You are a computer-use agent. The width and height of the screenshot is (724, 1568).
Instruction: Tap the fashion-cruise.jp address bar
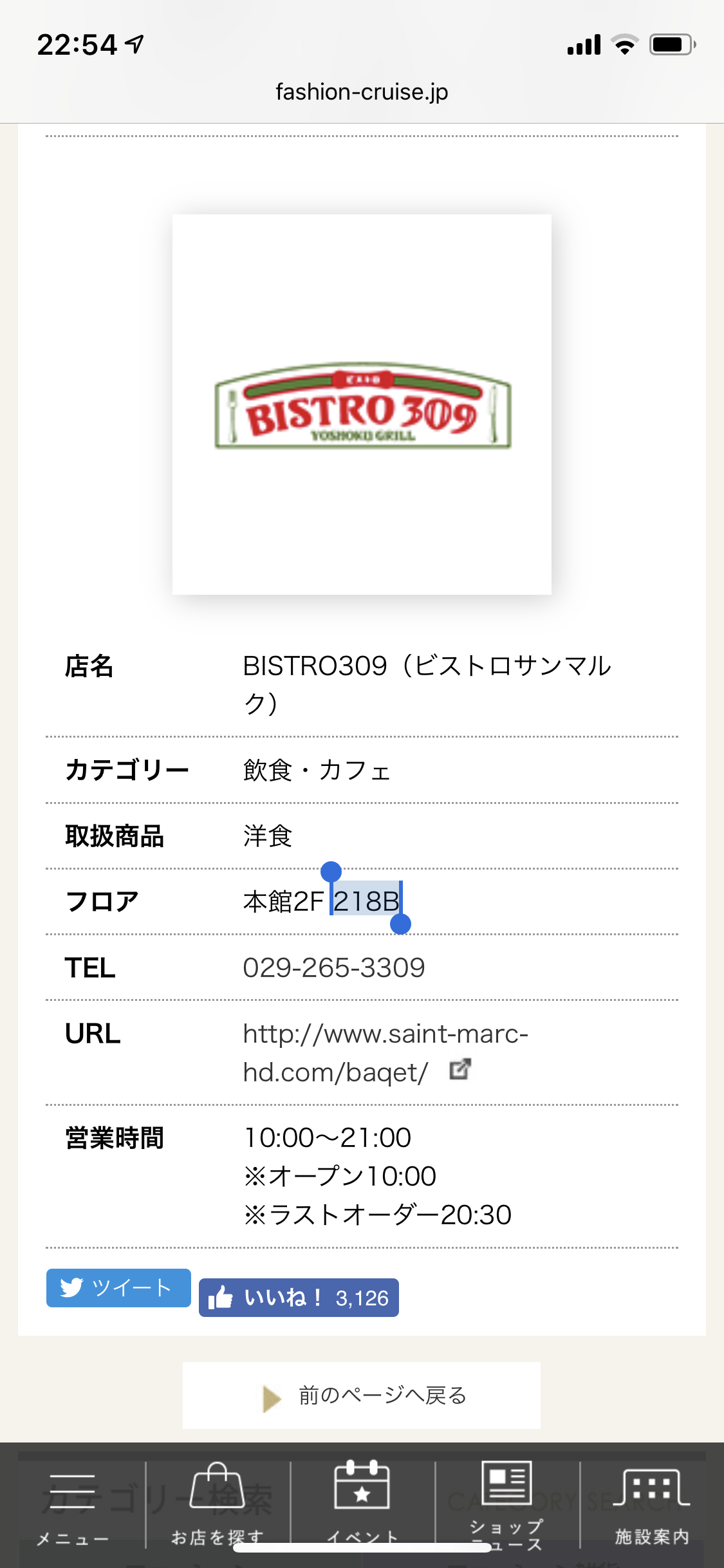(362, 92)
